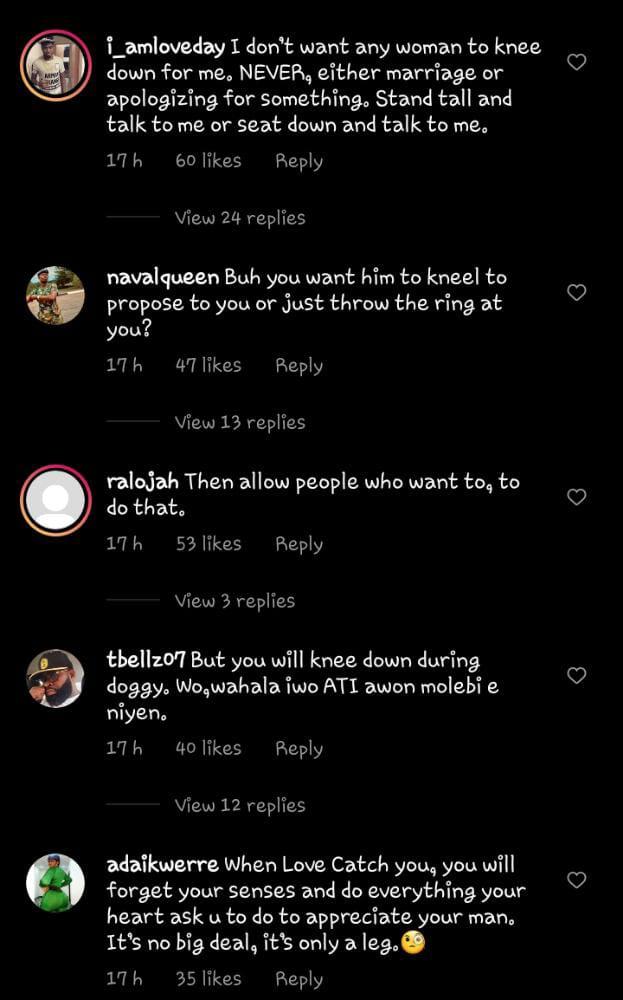Reply to adaikwerre's comment

(x=299, y=979)
